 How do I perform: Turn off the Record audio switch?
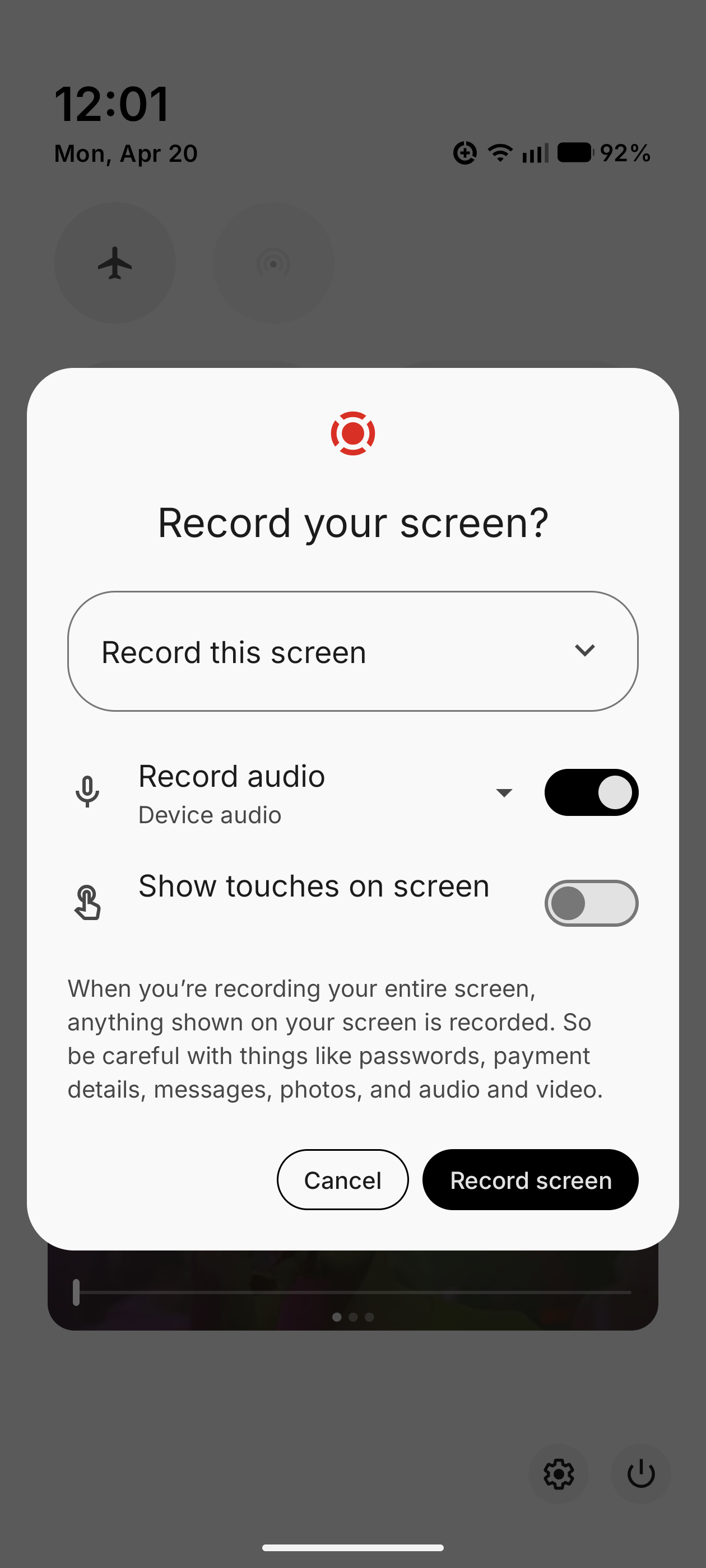click(591, 792)
